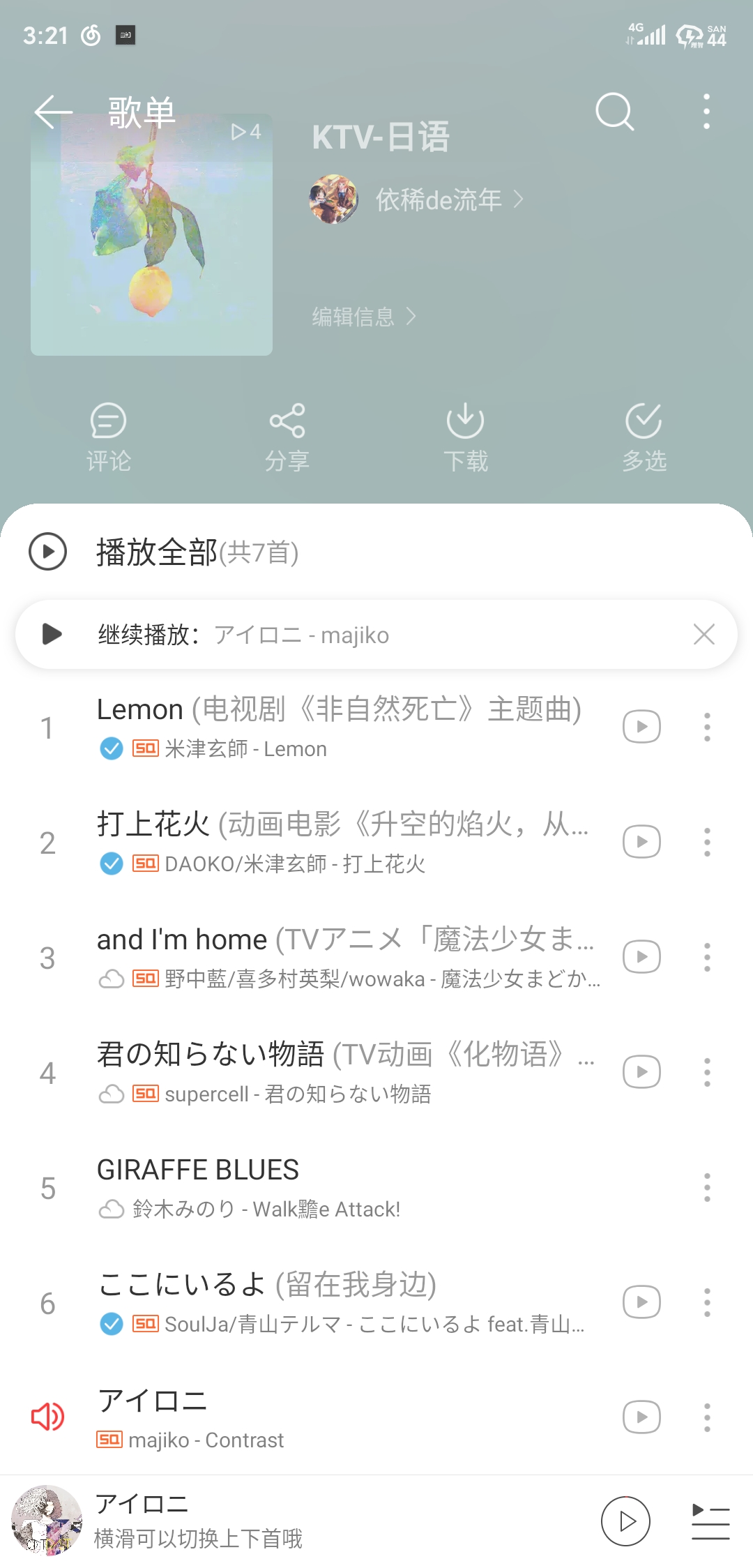The width and height of the screenshot is (753, 1568).
Task: Open more options for GIRAFFE BLUES
Action: 707,1187
